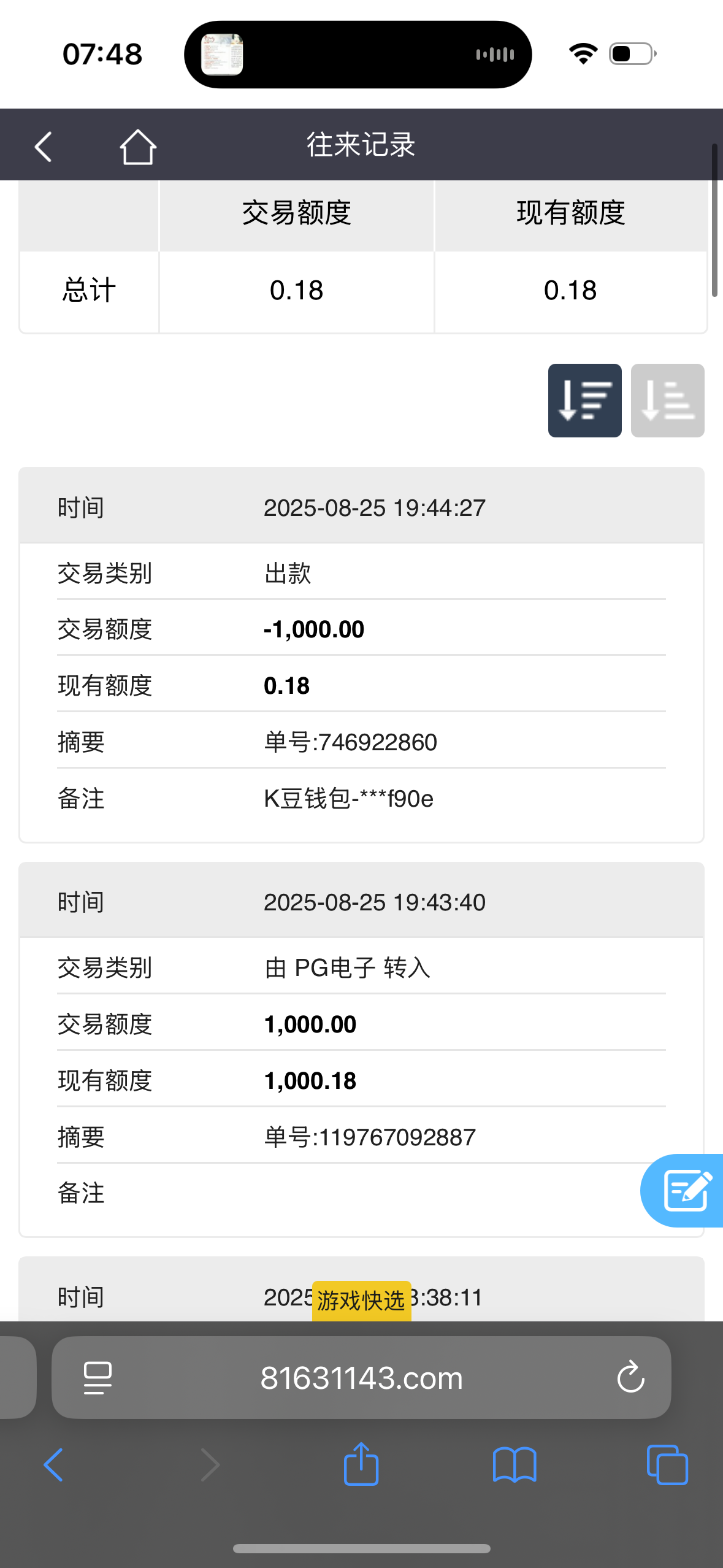
Task: Tap the Wi-Fi icon in the status bar
Action: click(583, 53)
